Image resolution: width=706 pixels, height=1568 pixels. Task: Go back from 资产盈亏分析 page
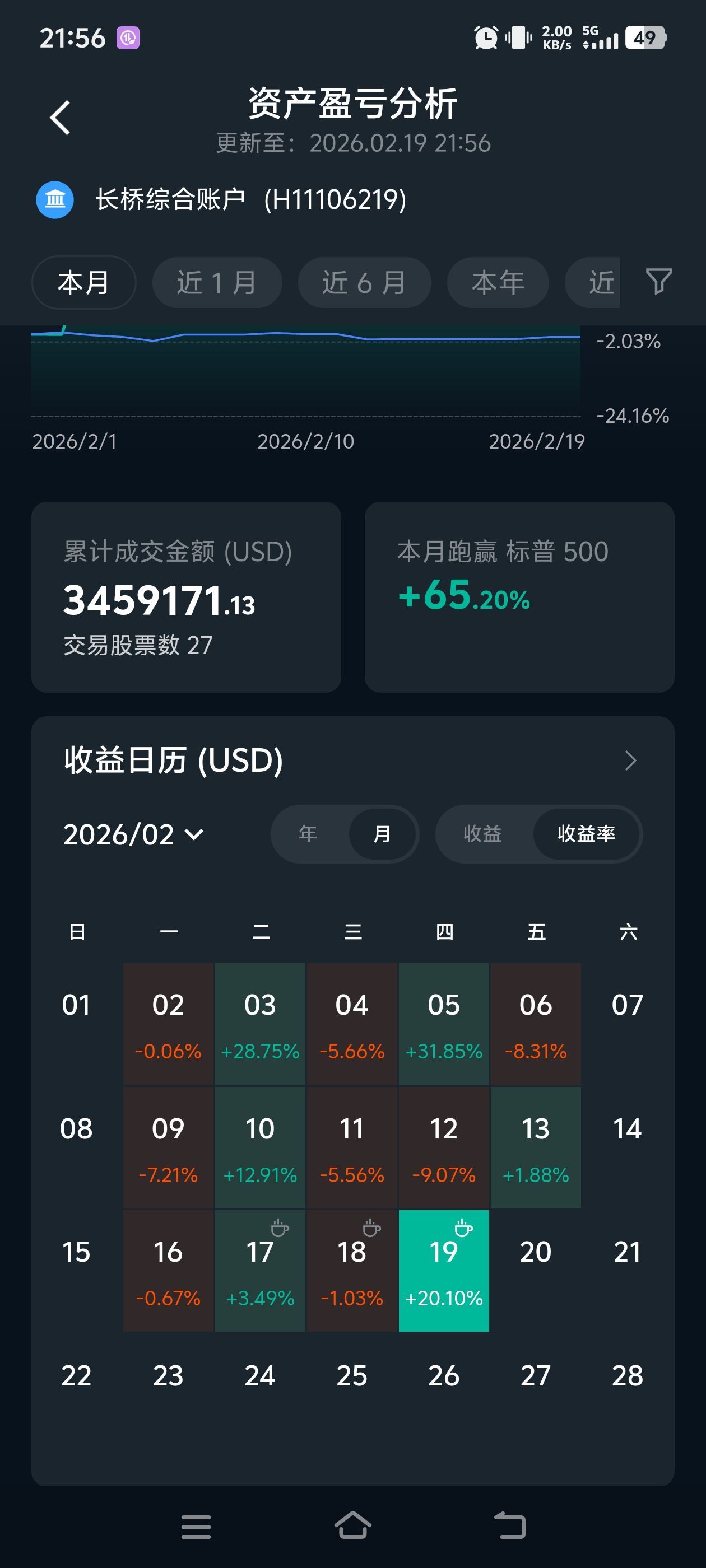[x=60, y=118]
